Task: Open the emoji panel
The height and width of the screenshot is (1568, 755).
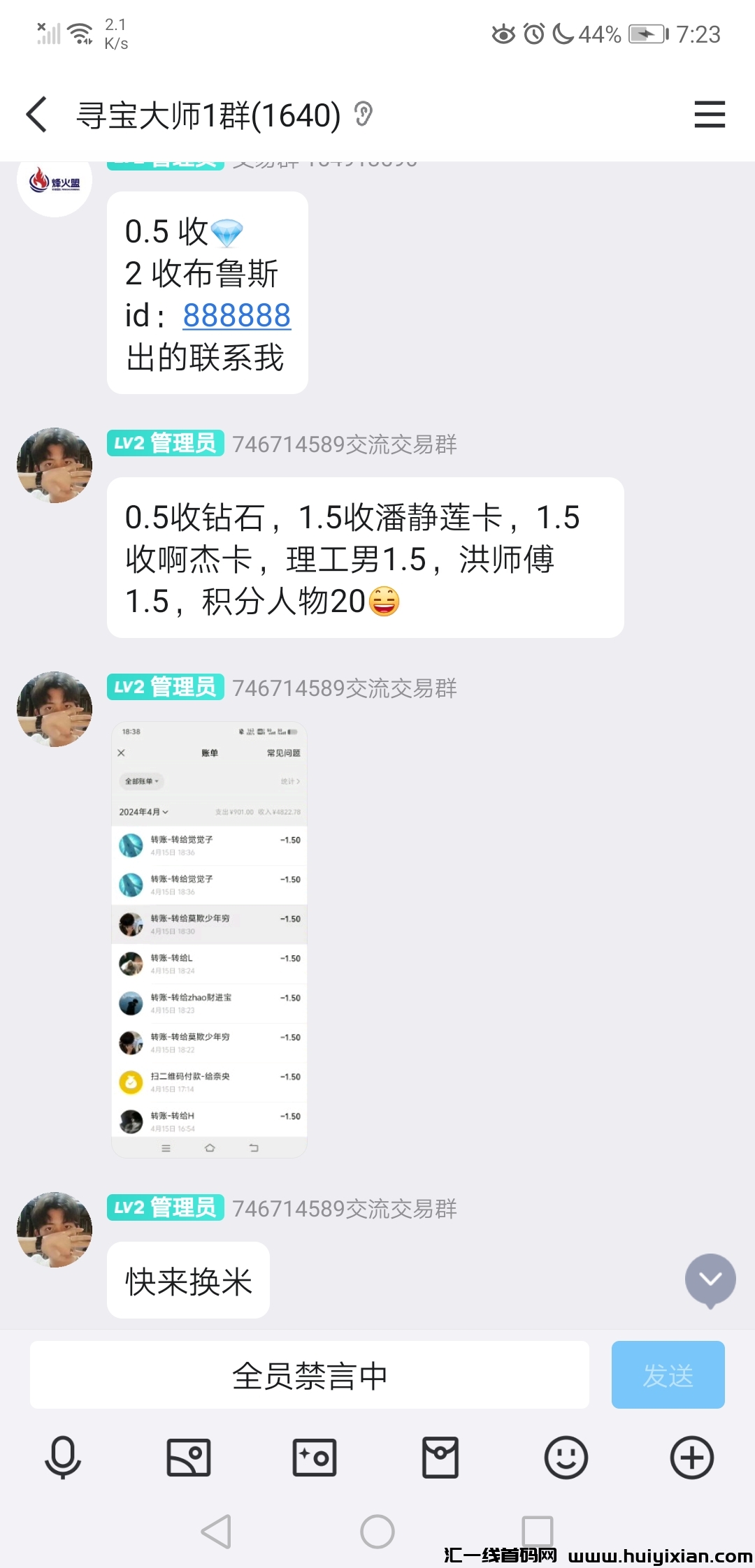Action: (566, 1458)
